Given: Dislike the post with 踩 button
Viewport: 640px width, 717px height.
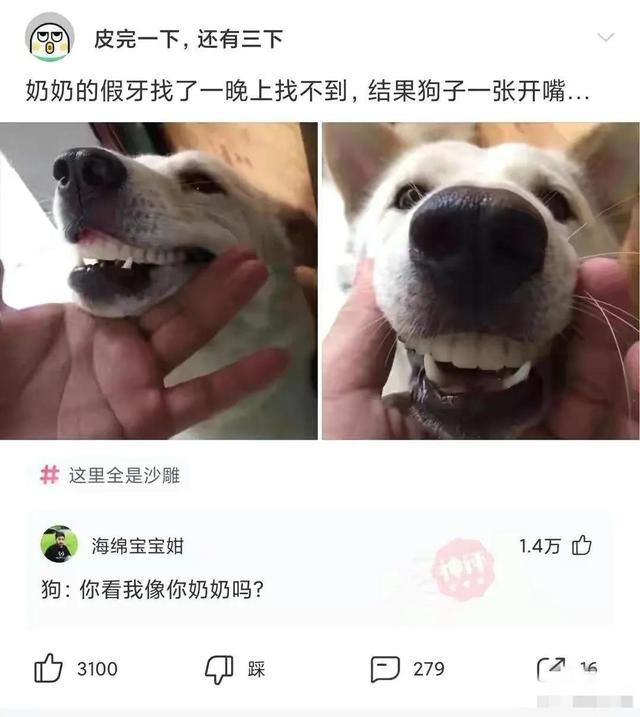Looking at the screenshot, I should [220, 669].
